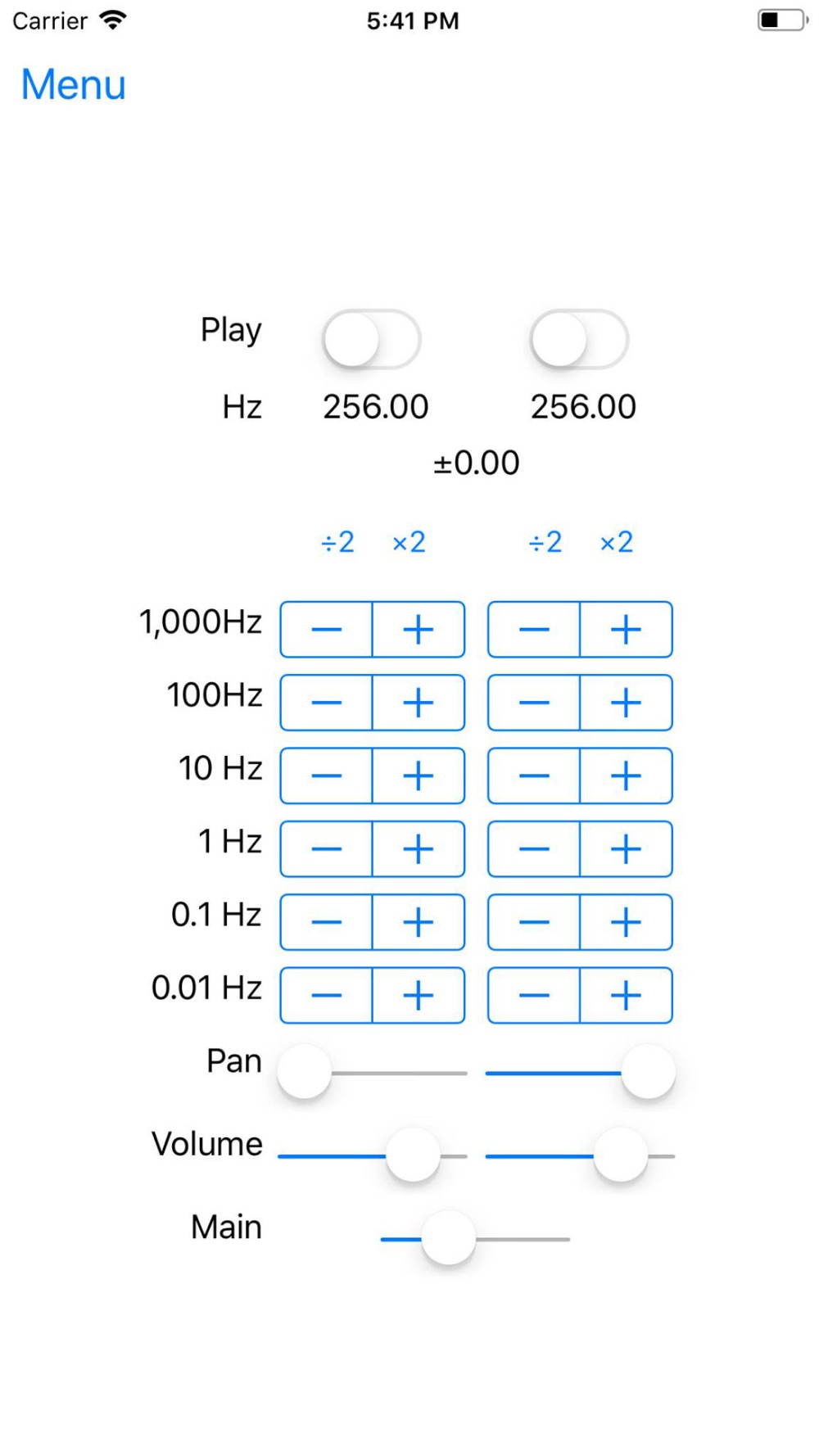Turn on the left Play switch

(372, 339)
